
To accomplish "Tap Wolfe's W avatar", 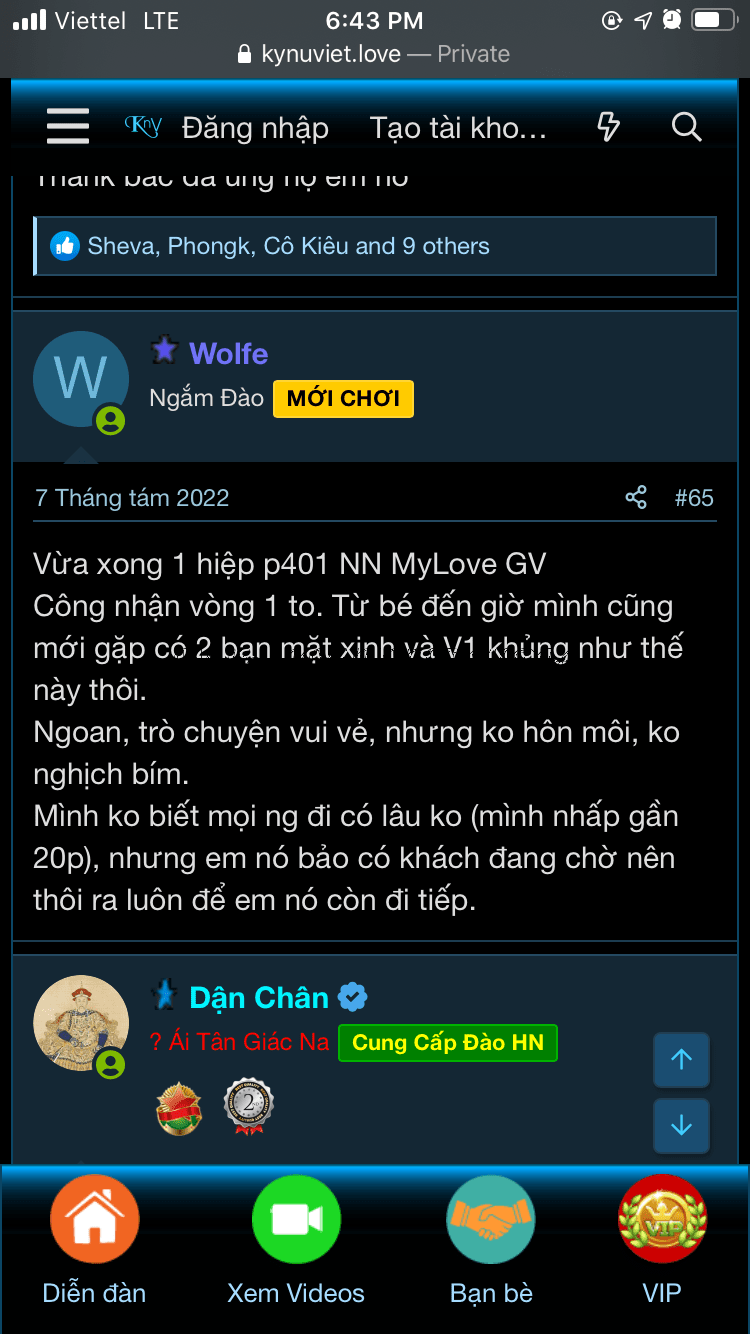I will click(x=80, y=379).
